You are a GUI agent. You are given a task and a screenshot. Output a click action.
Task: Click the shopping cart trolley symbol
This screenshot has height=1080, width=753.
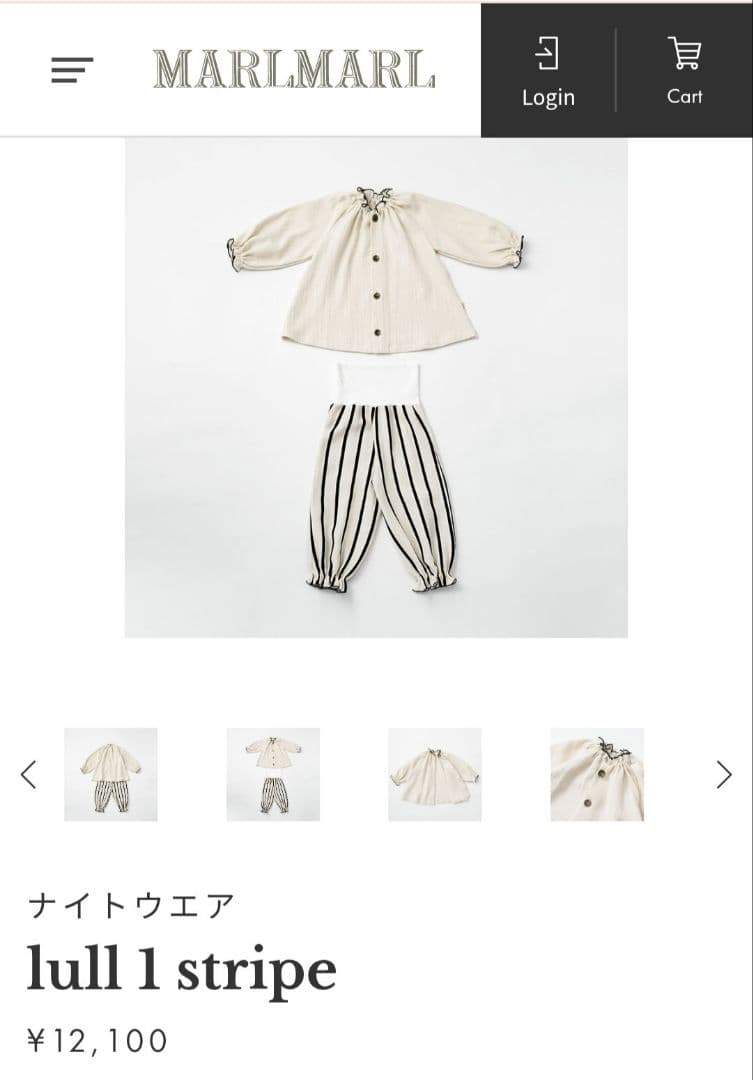[x=684, y=53]
